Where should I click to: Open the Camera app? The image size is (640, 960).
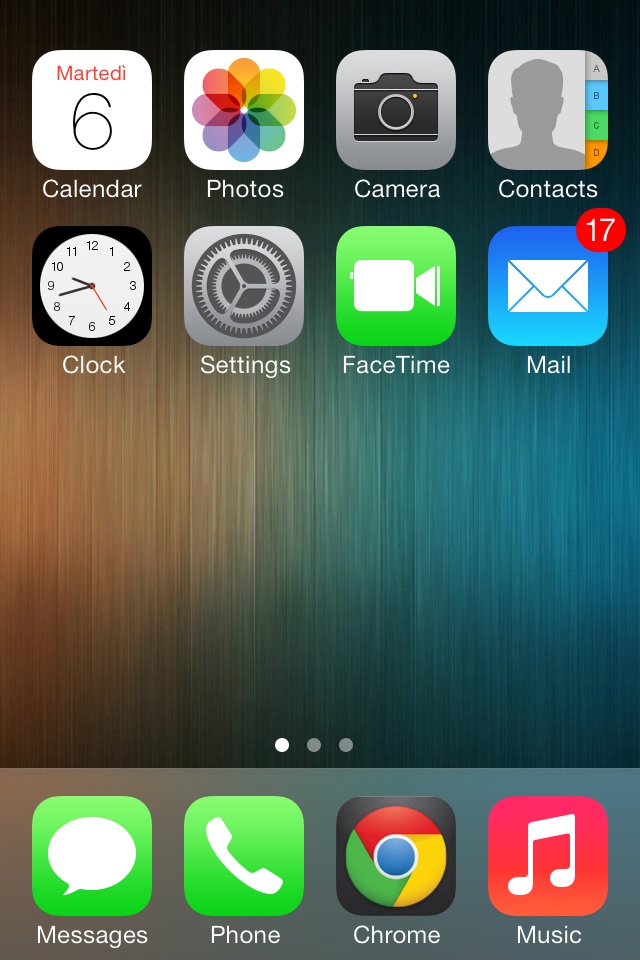(396, 110)
